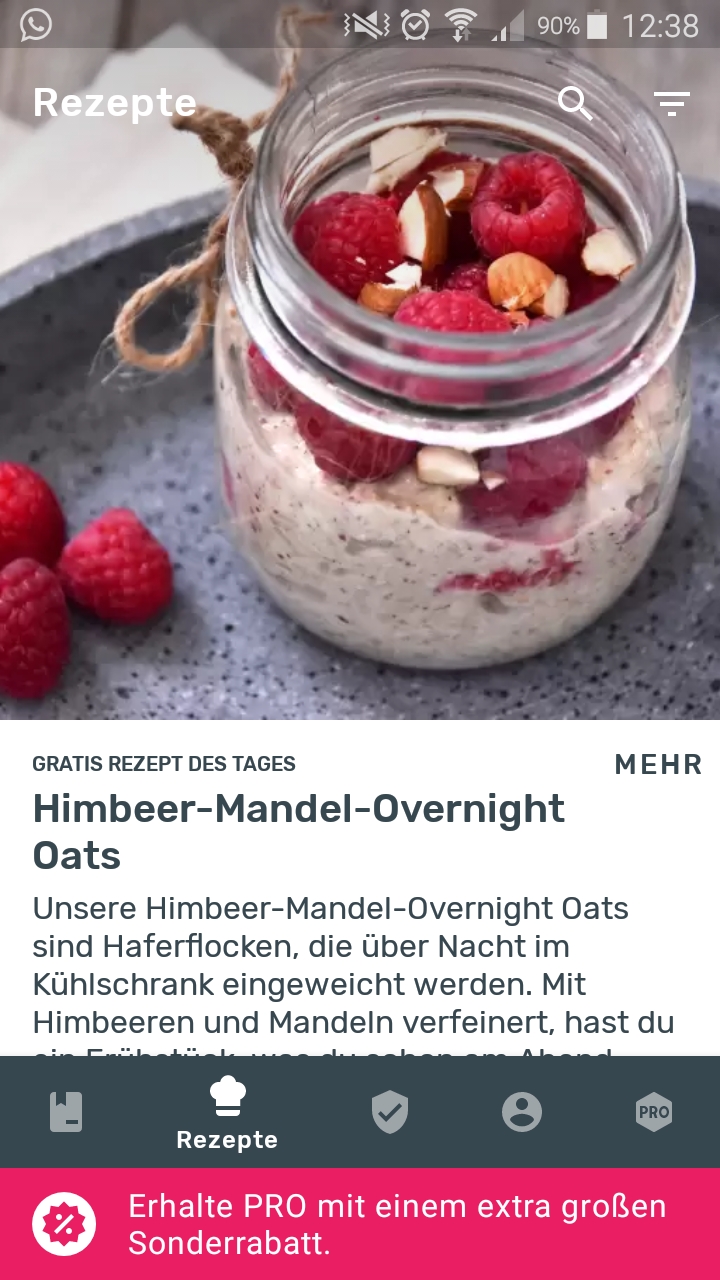Select the Rezepte tab
Viewport: 720px width, 1280px height.
point(227,1112)
